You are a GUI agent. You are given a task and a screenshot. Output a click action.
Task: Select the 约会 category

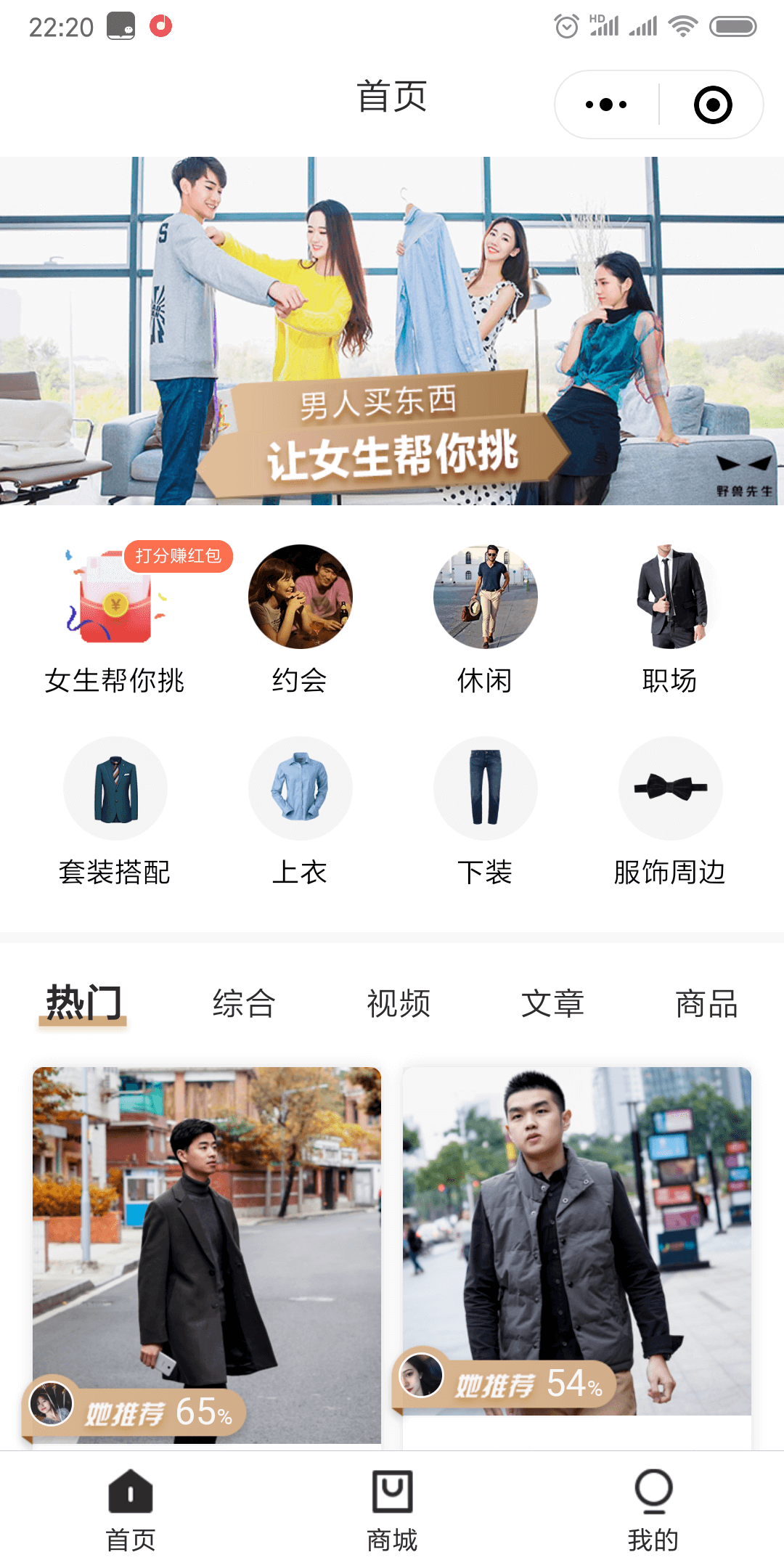(x=300, y=618)
